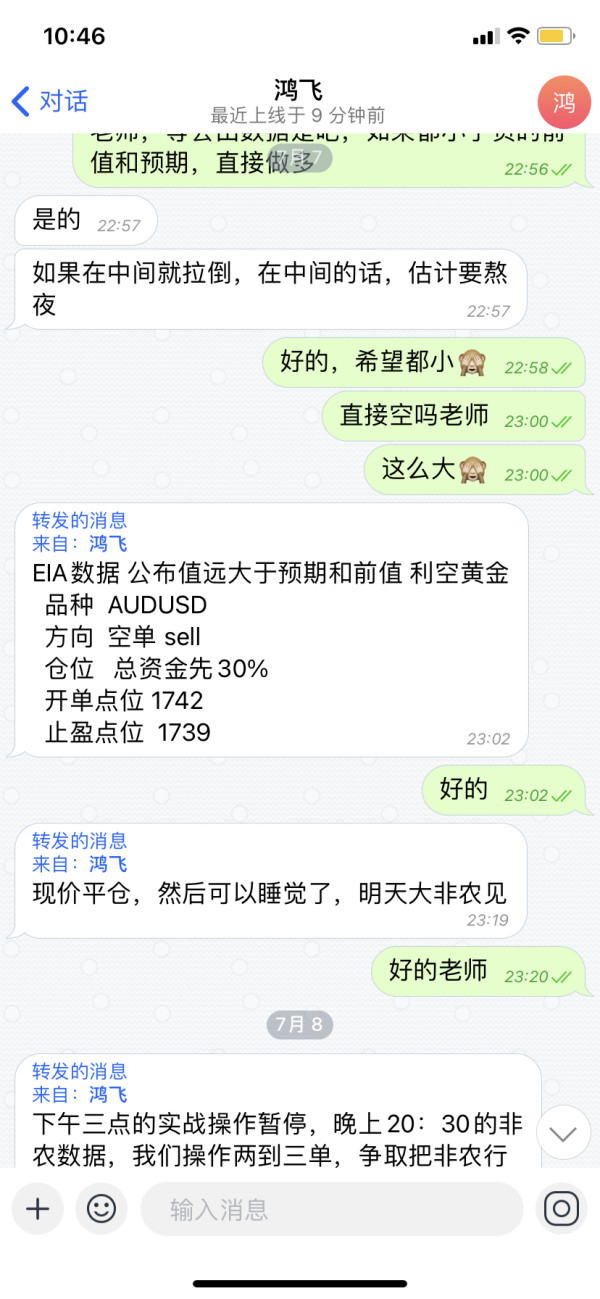Open the 来自：鸿飞 source above the EIA数据 message

80,543
